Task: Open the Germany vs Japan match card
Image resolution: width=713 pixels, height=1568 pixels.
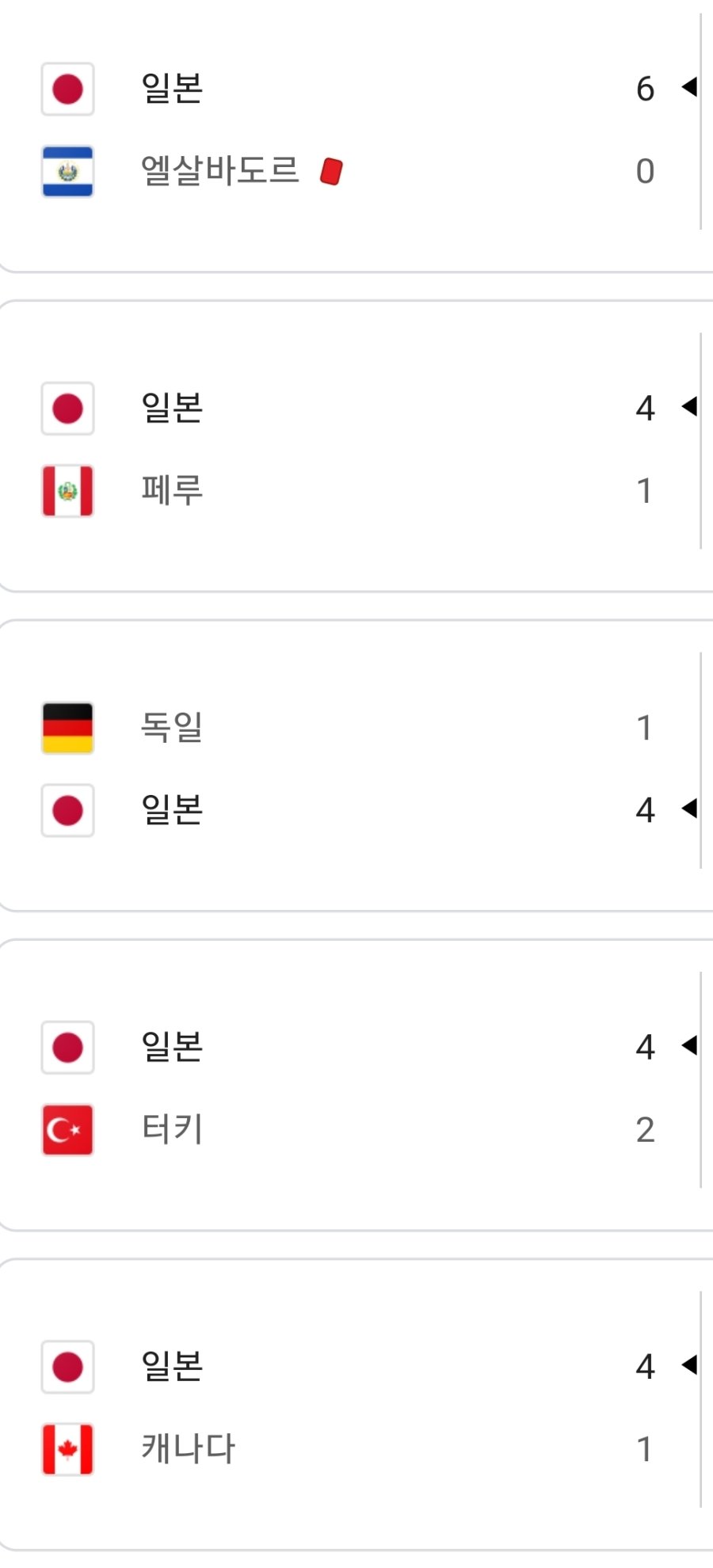Action: pos(356,768)
